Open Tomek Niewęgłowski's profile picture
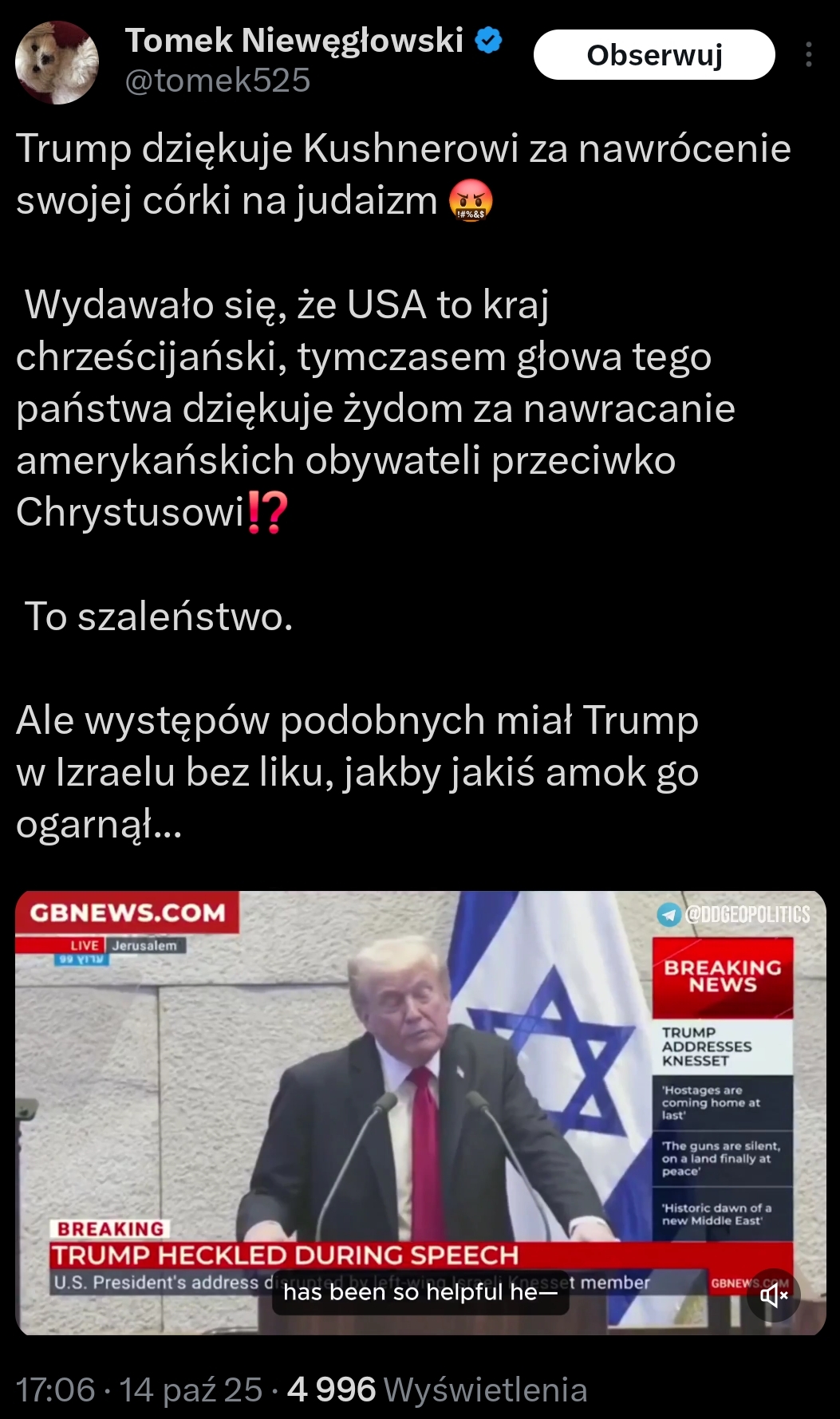The height and width of the screenshot is (1419, 840). coord(57,62)
